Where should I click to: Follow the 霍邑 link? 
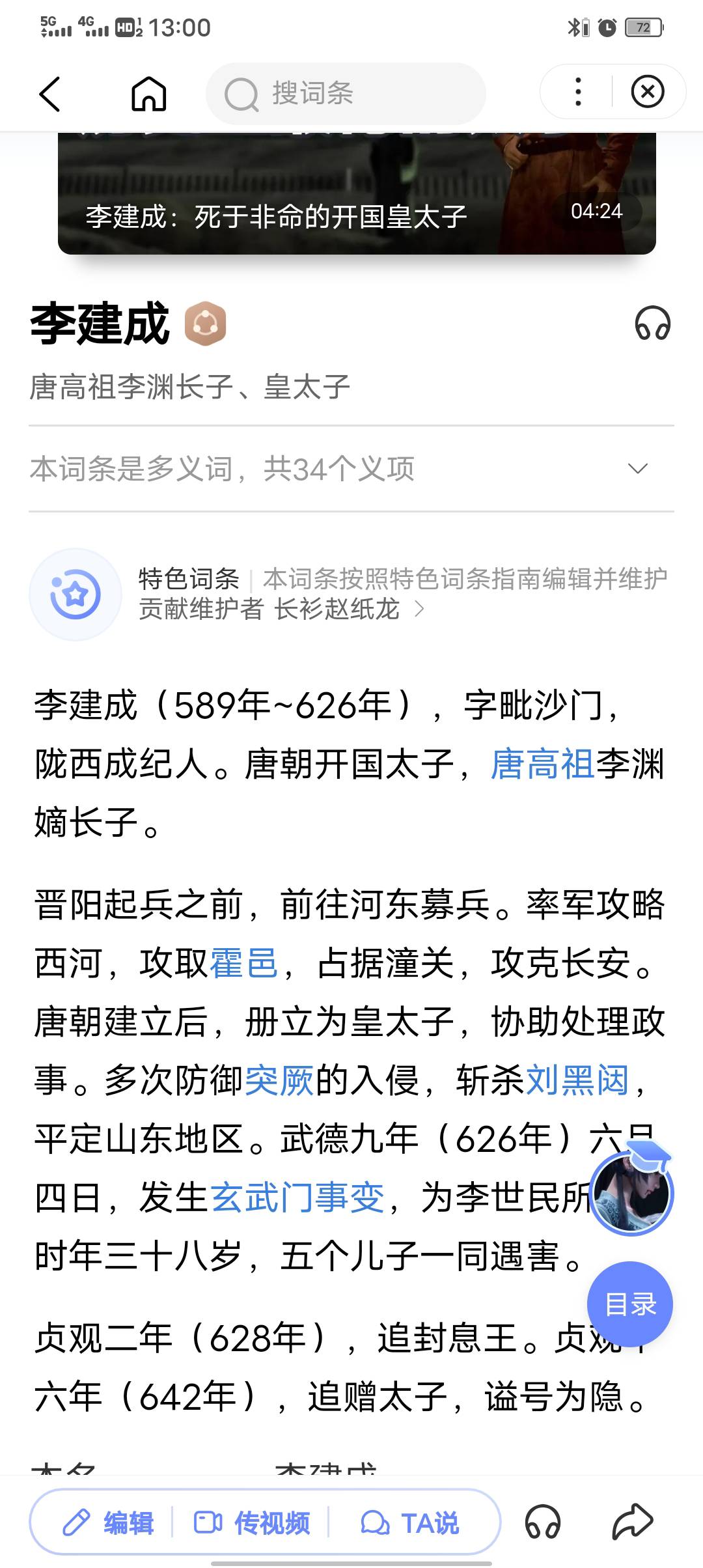(243, 963)
